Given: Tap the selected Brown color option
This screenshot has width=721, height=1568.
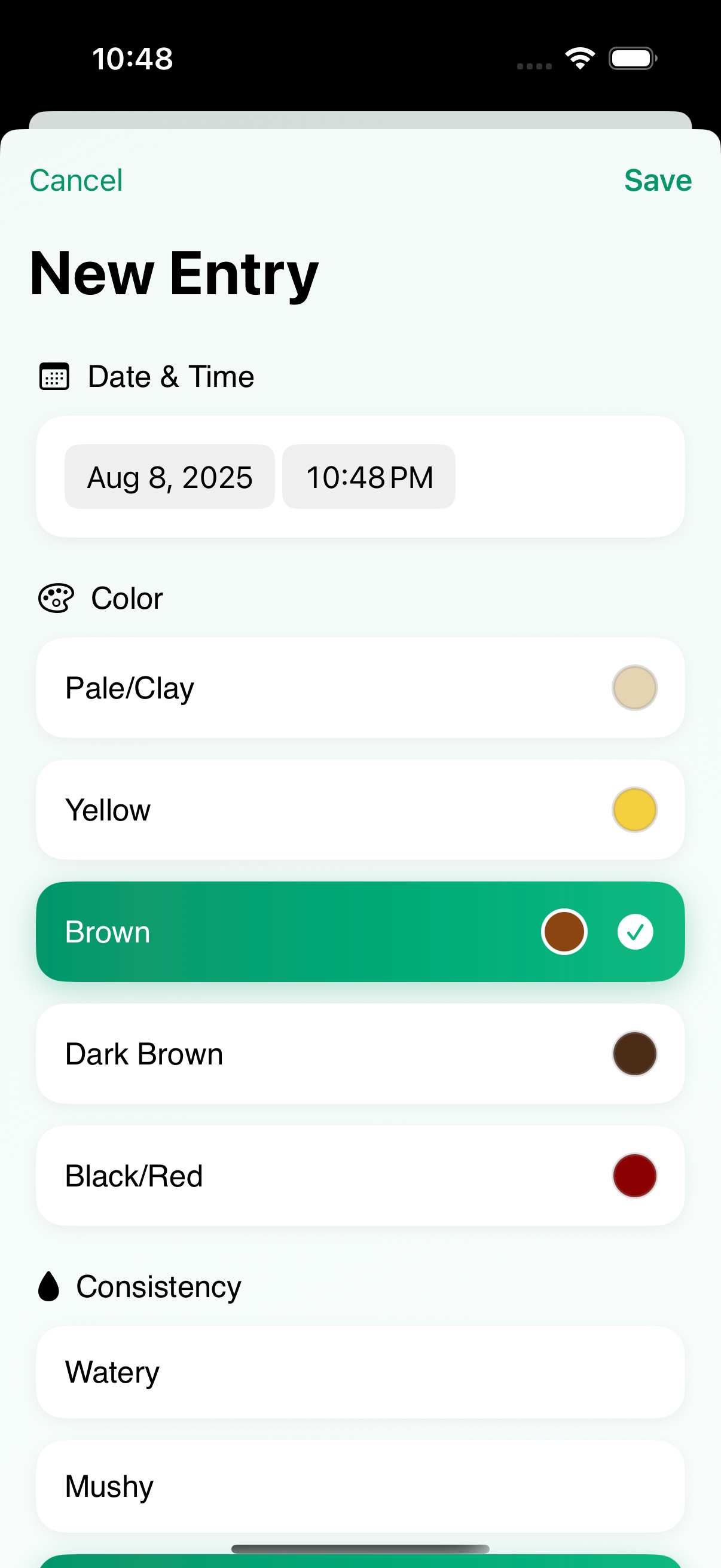Looking at the screenshot, I should tap(360, 931).
